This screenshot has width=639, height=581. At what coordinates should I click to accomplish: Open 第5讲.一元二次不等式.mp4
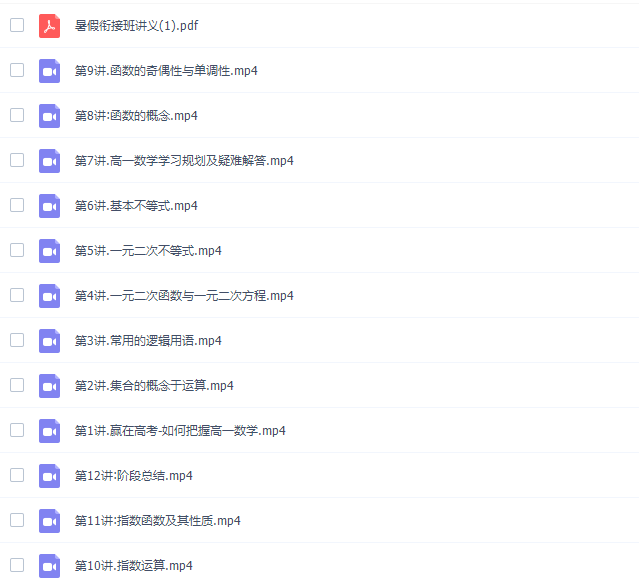point(148,251)
